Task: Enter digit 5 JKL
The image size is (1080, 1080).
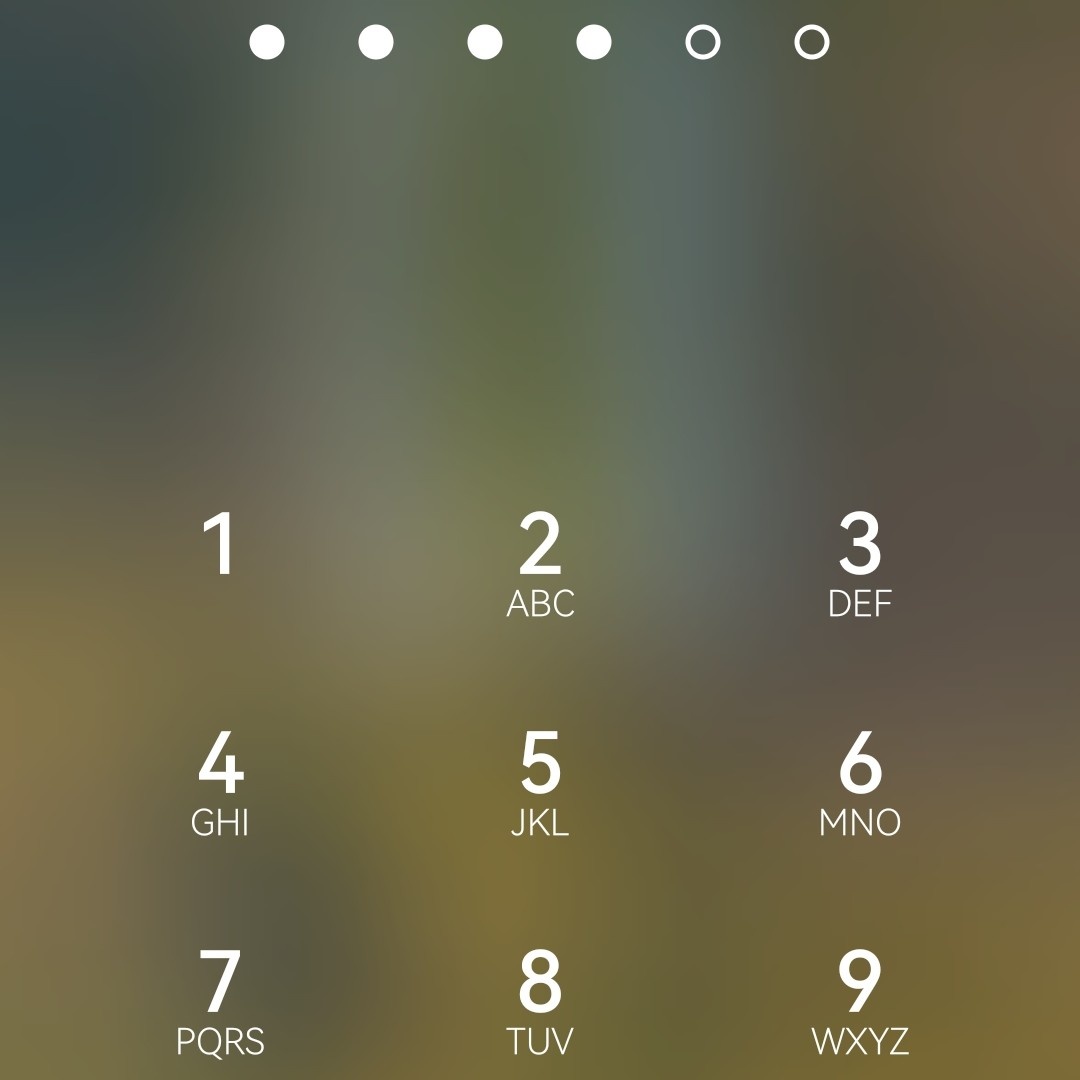Action: point(540,781)
